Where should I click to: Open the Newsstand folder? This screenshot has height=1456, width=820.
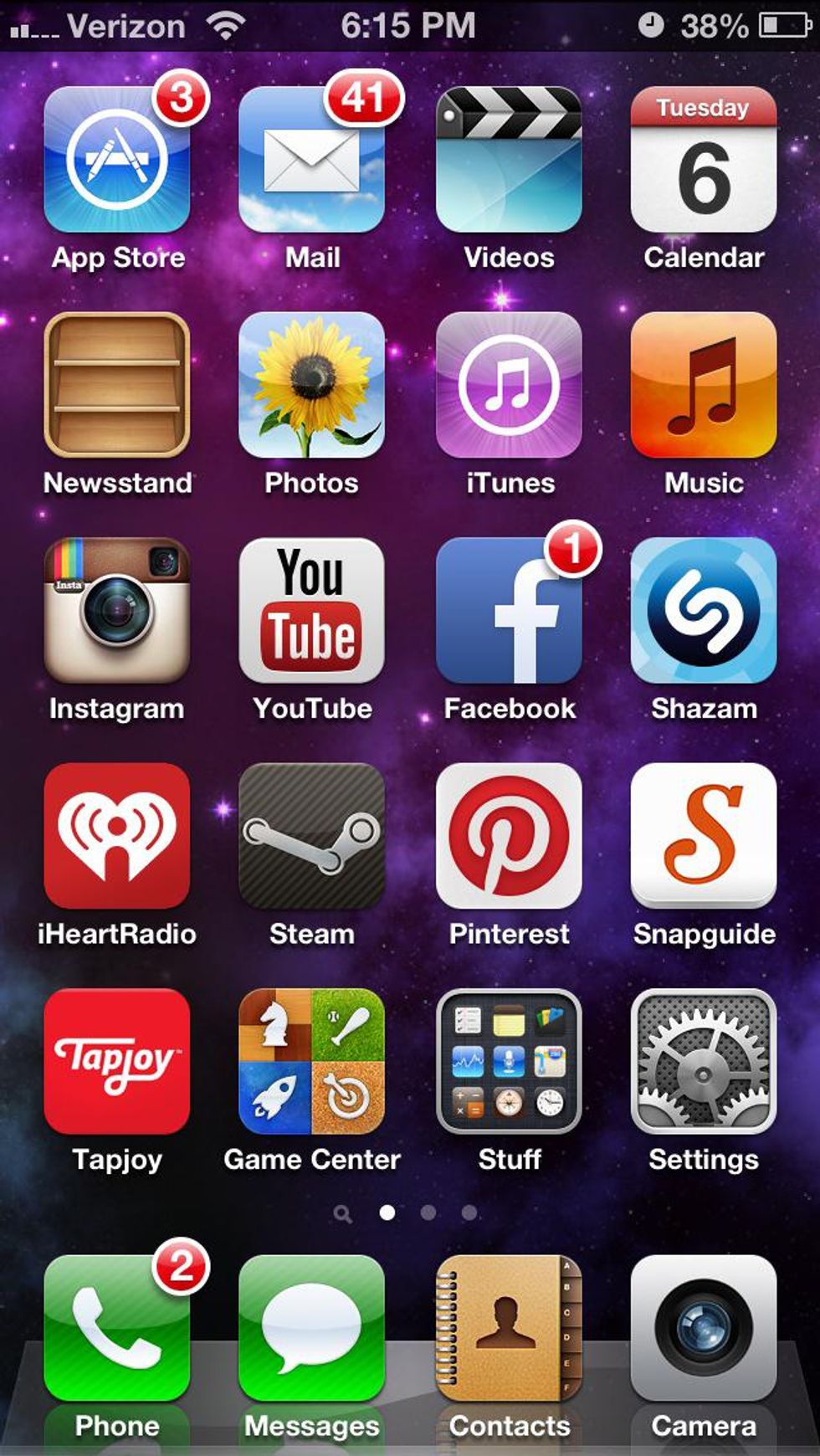116,385
